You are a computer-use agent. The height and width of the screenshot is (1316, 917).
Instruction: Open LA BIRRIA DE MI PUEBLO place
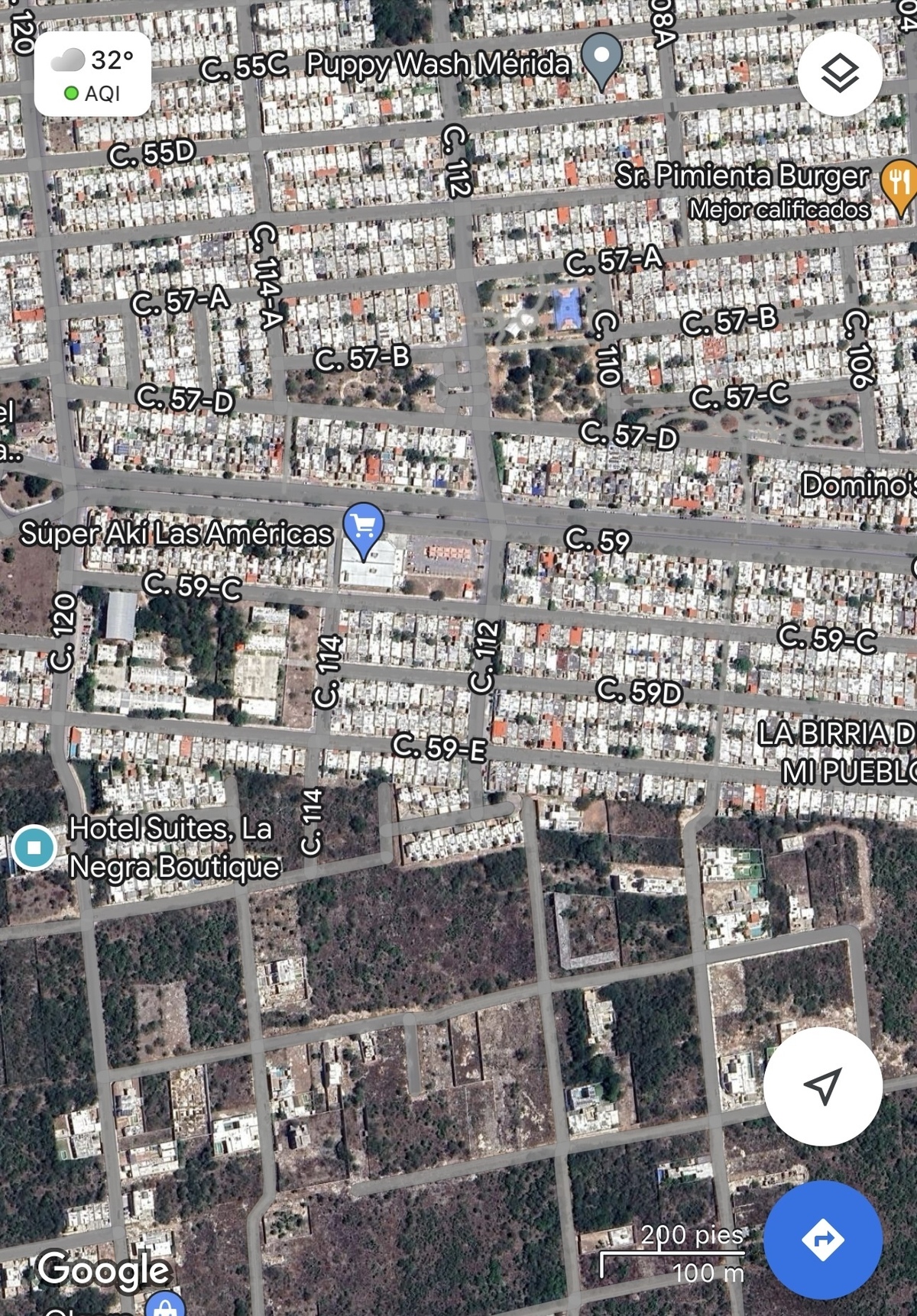click(x=837, y=752)
